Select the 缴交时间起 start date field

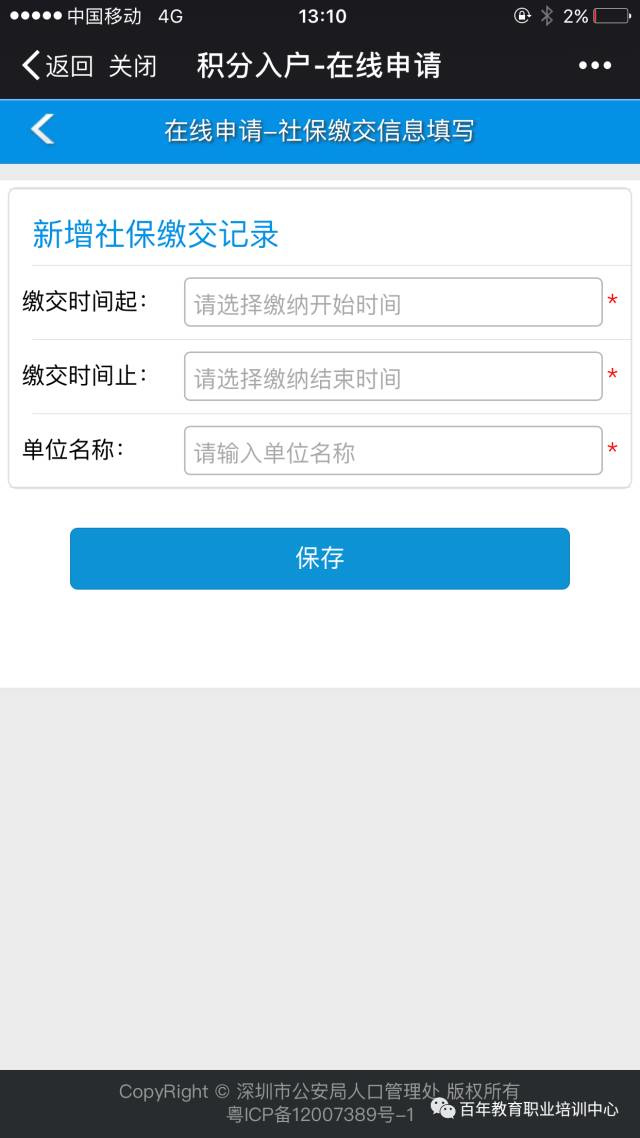[393, 302]
